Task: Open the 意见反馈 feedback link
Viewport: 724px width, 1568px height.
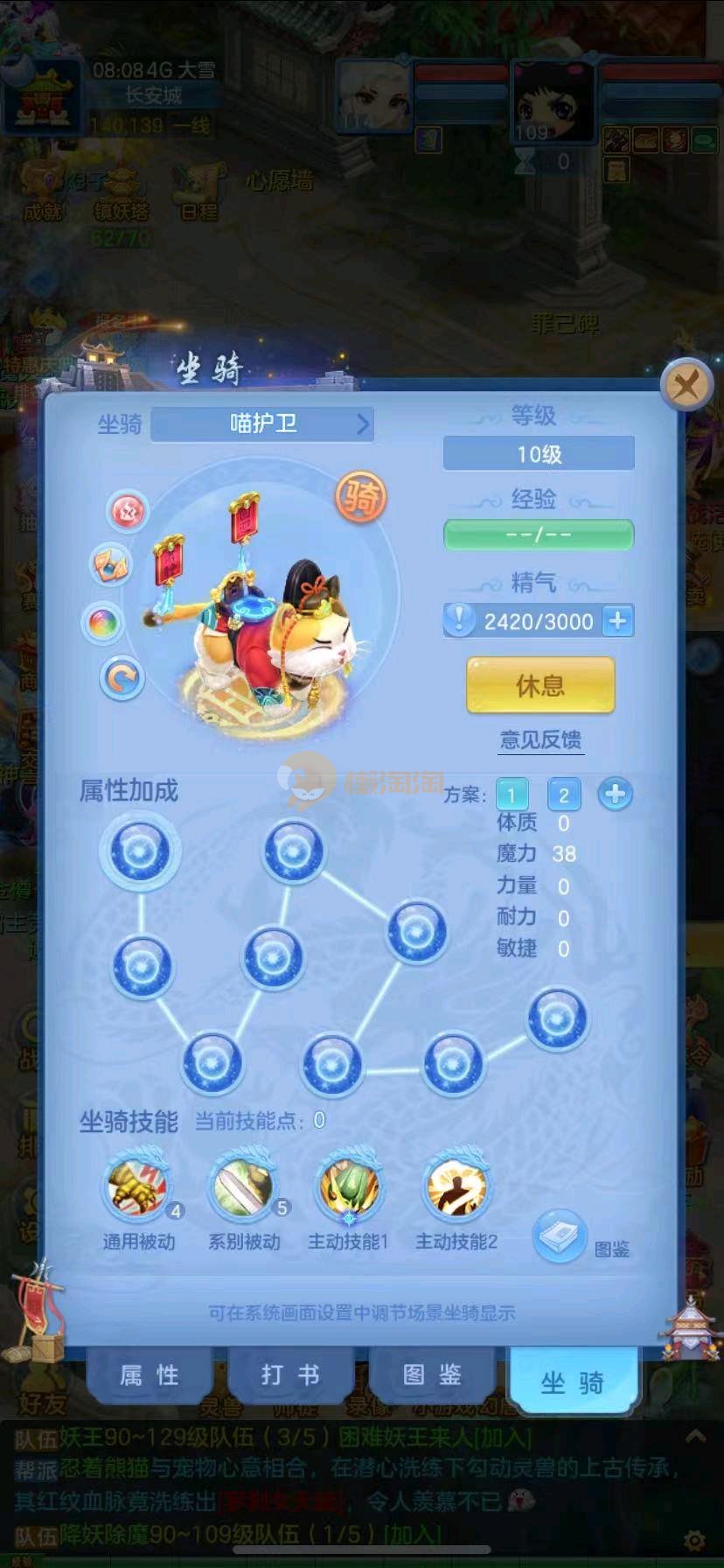Action: [x=540, y=740]
